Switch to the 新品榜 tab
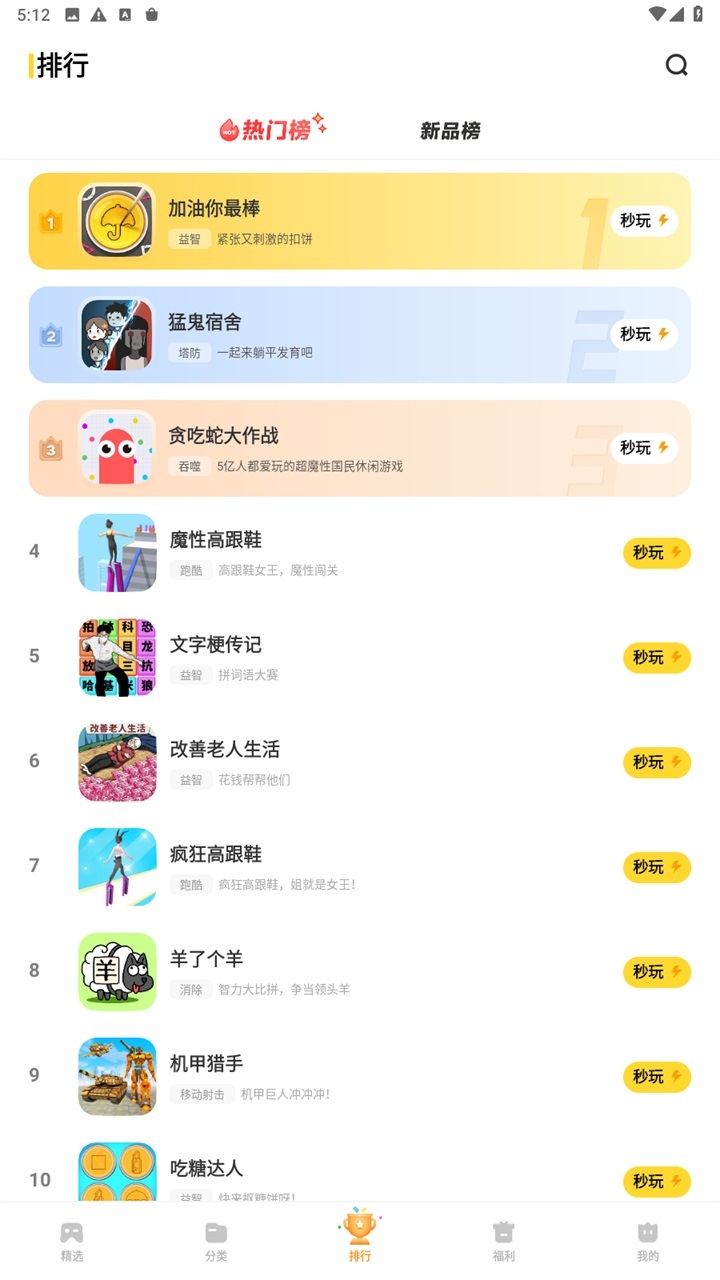Image resolution: width=720 pixels, height=1280 pixels. click(450, 131)
